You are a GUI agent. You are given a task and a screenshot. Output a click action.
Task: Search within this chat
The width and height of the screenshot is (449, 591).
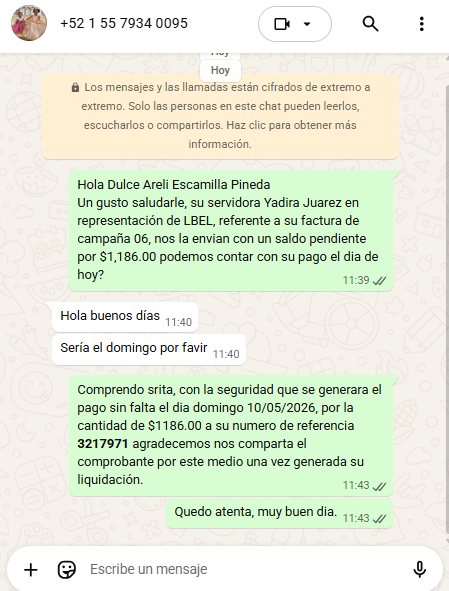coord(370,24)
